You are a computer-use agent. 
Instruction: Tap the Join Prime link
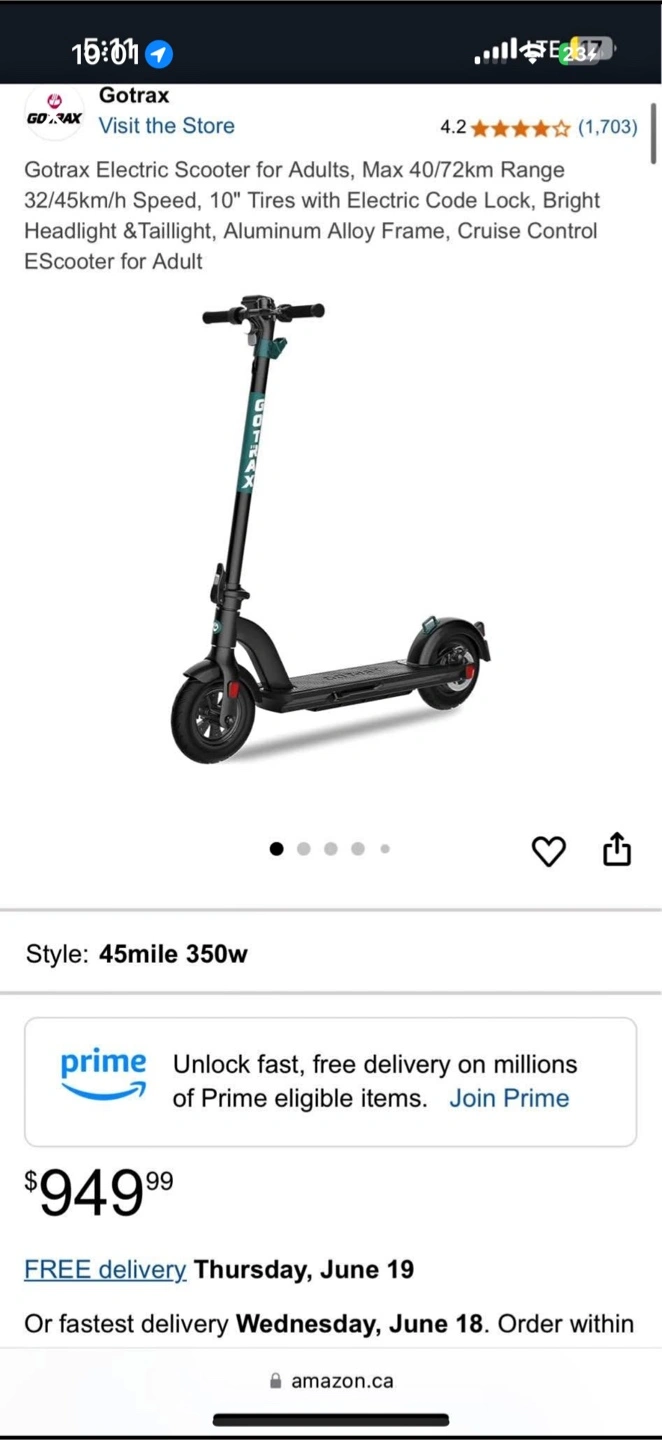(x=508, y=1098)
